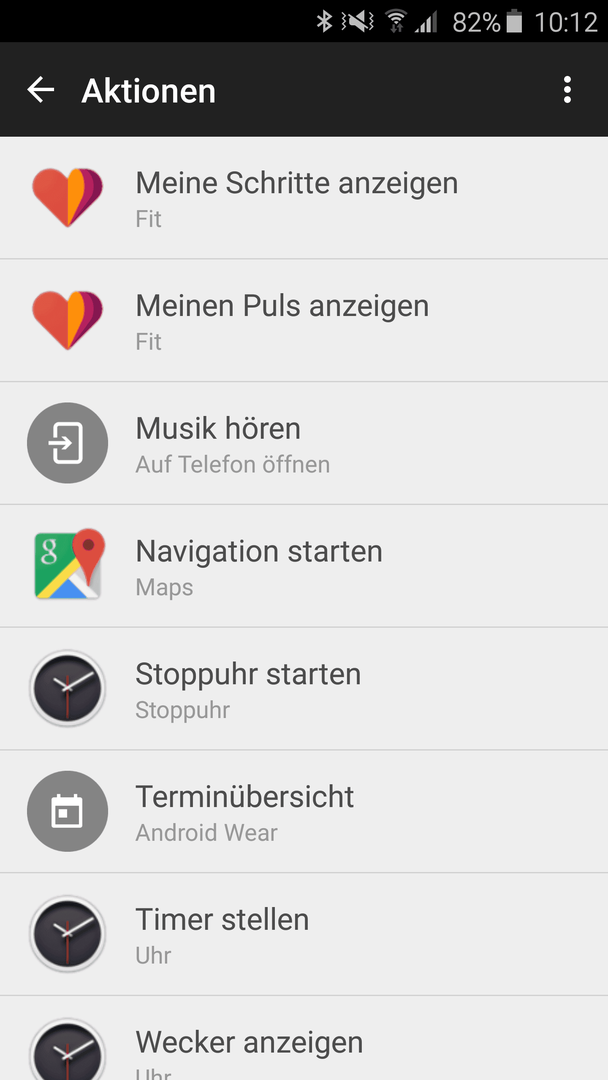Select the Terminübersicht row
This screenshot has height=1080, width=608.
pos(304,811)
